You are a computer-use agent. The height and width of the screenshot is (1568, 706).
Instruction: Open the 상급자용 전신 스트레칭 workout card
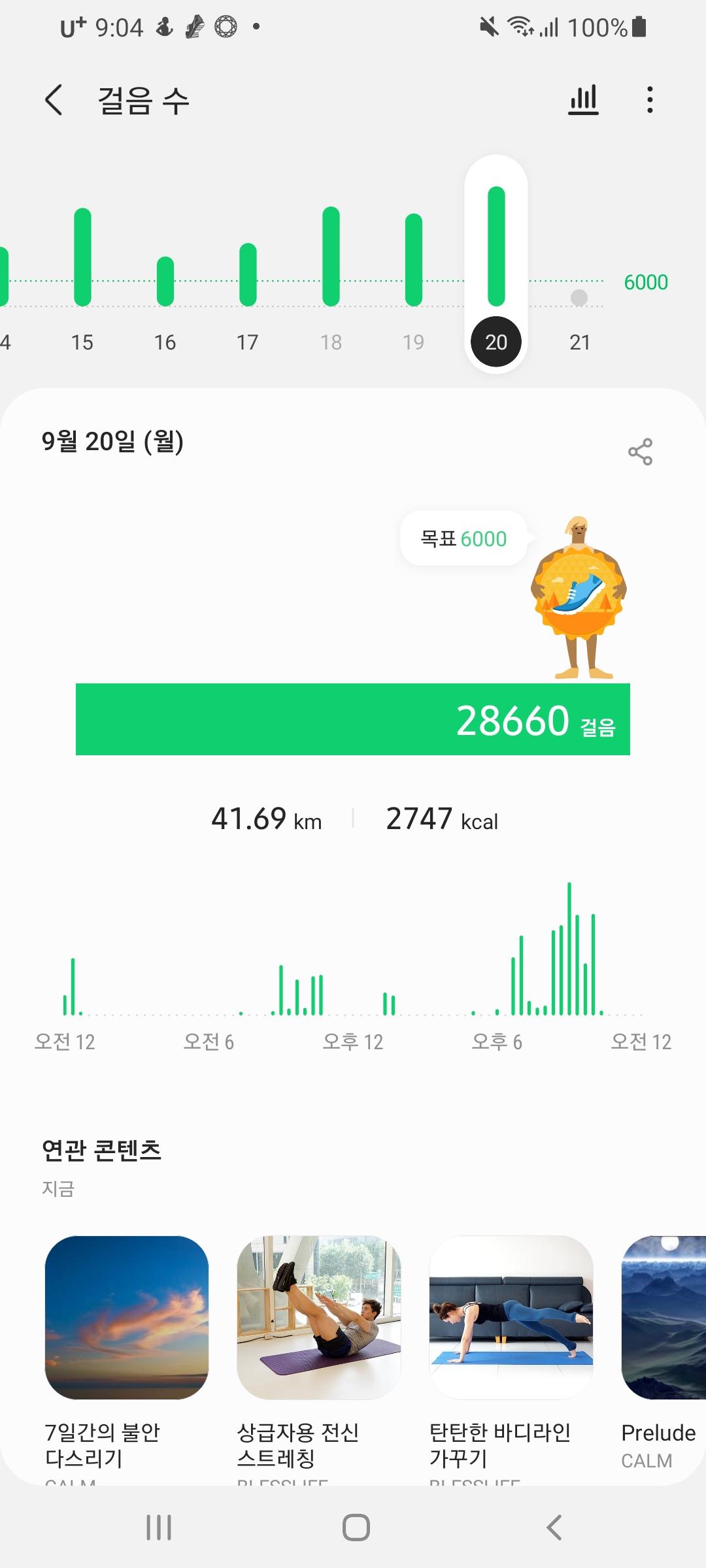tap(319, 1318)
